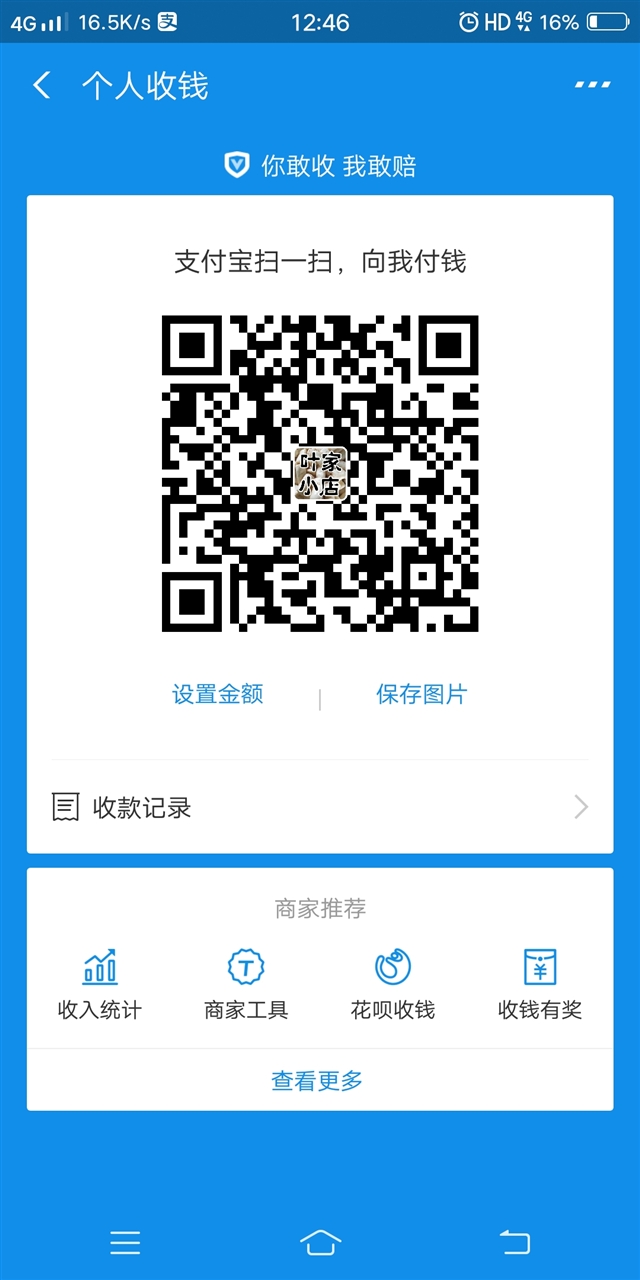Tap the 你敢收 我敢赔 guarantee banner
640x1280 pixels.
coord(320,166)
